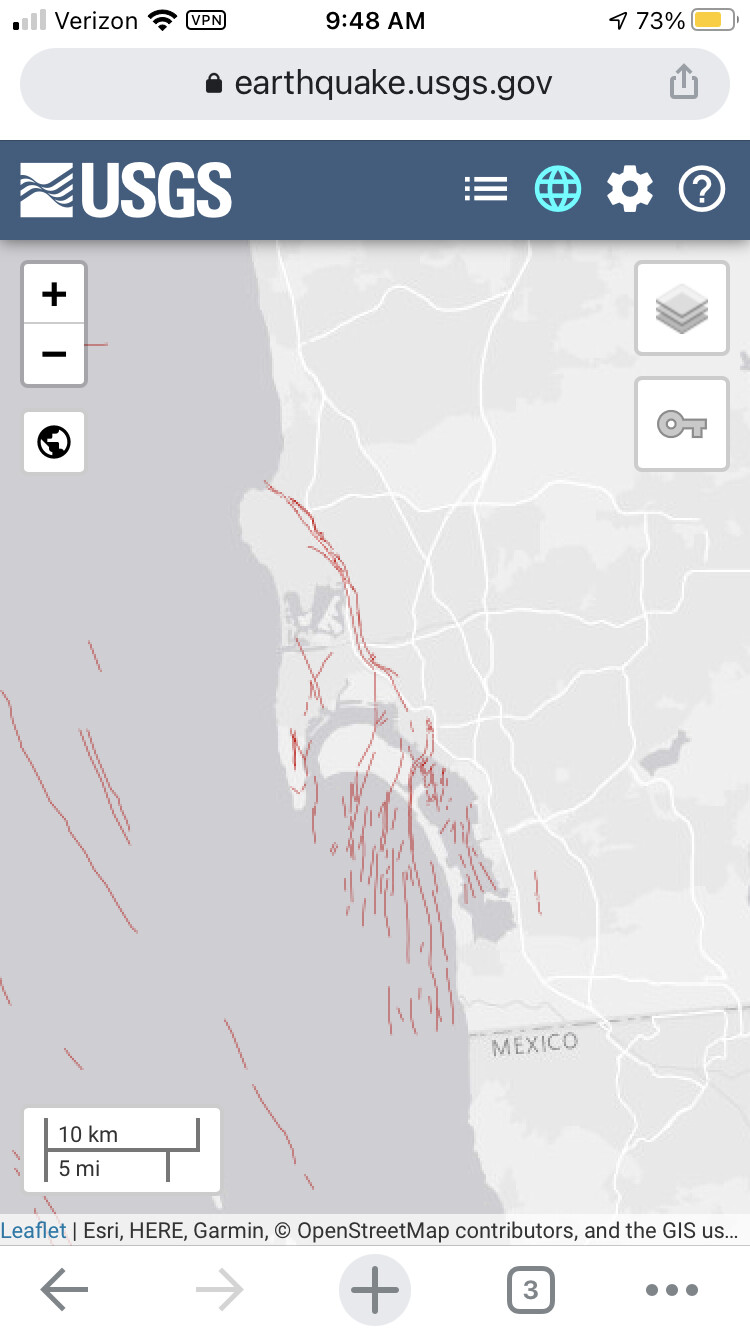View the 3 open tabs
The height and width of the screenshot is (1334, 750).
point(531,1290)
